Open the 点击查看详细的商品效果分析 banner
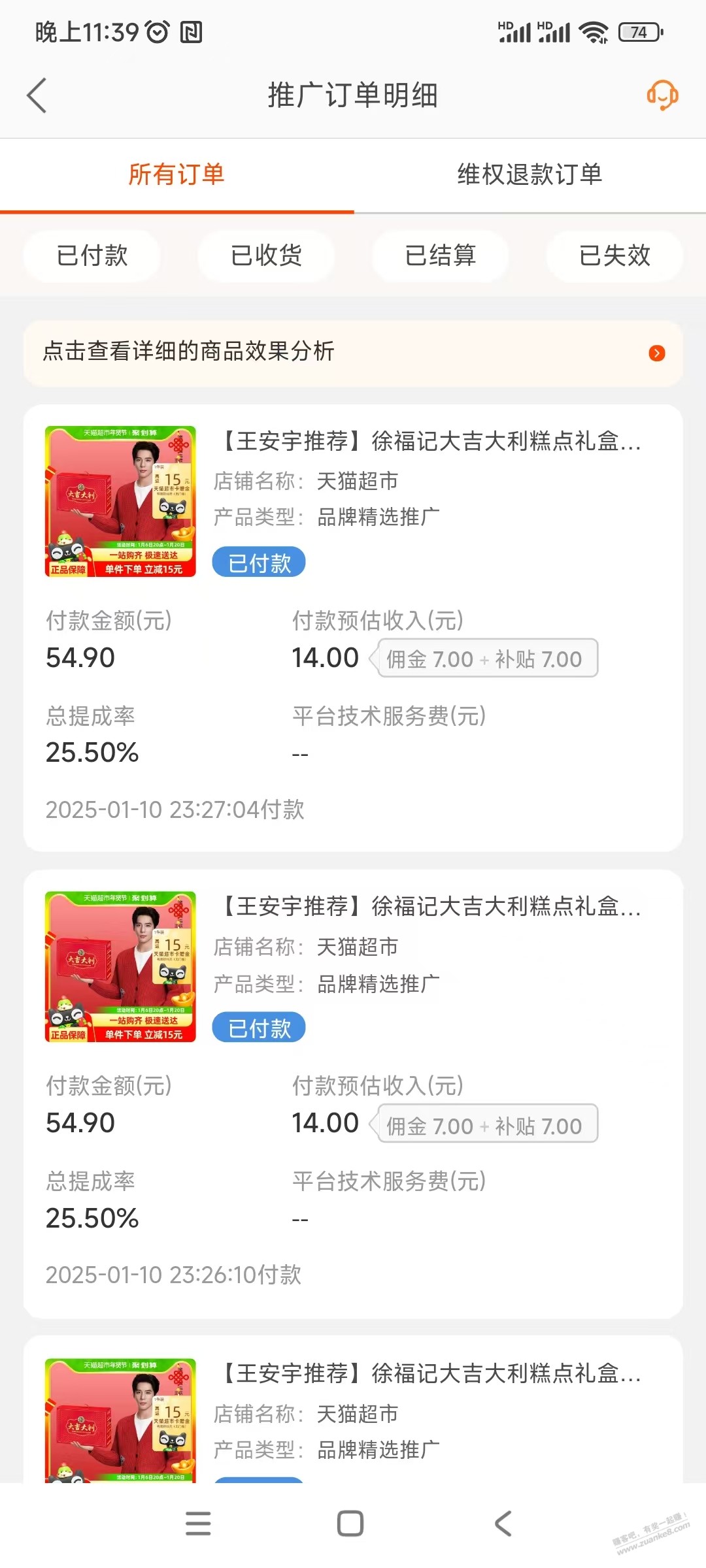This screenshot has height=1568, width=706. (353, 353)
